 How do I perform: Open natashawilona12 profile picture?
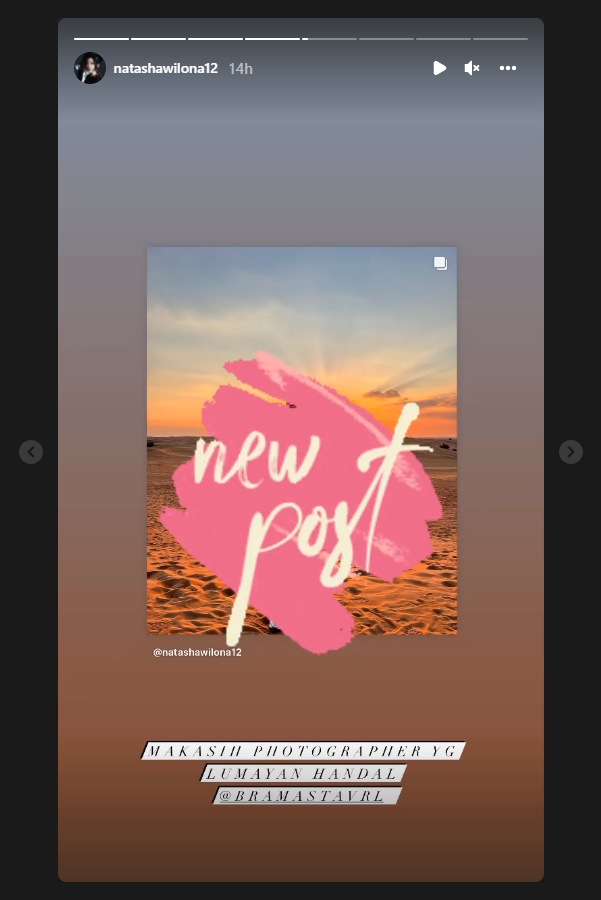(x=90, y=68)
